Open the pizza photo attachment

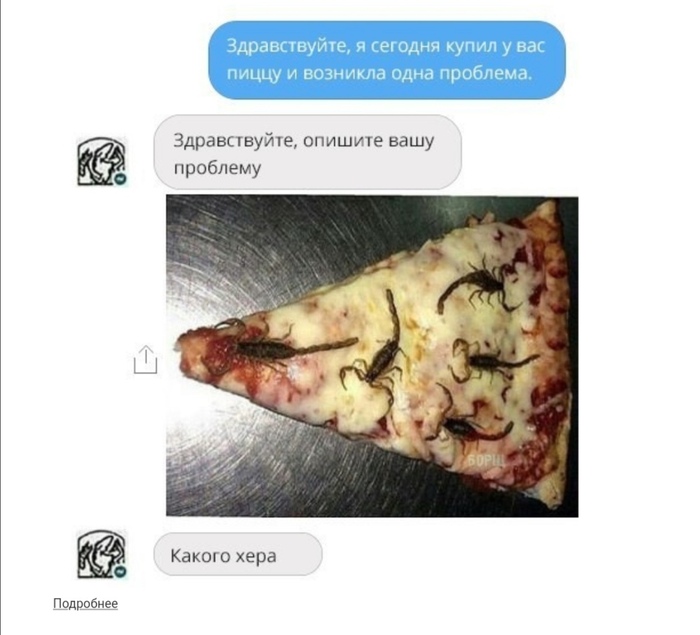point(371,355)
